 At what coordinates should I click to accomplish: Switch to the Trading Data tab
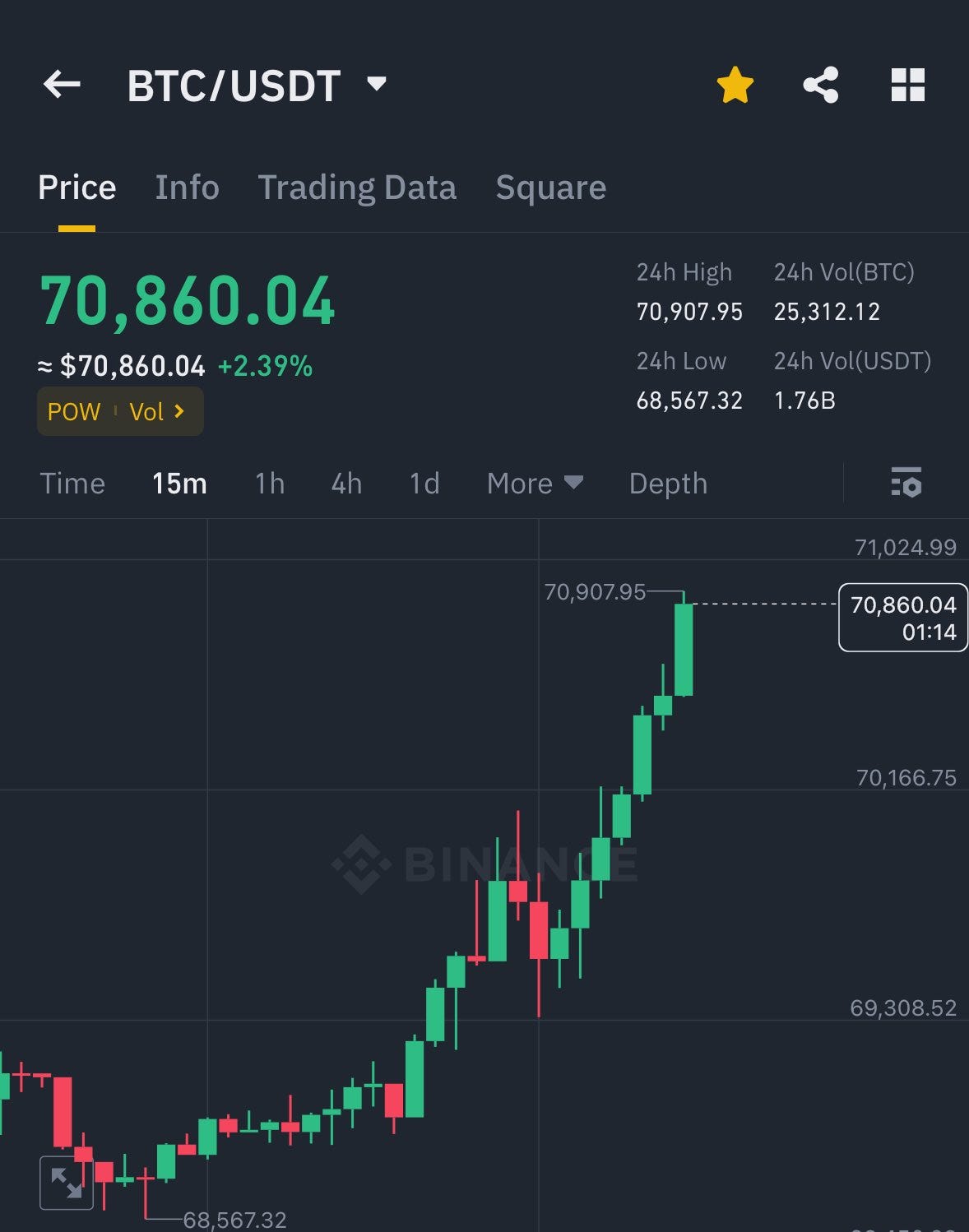pyautogui.click(x=357, y=188)
